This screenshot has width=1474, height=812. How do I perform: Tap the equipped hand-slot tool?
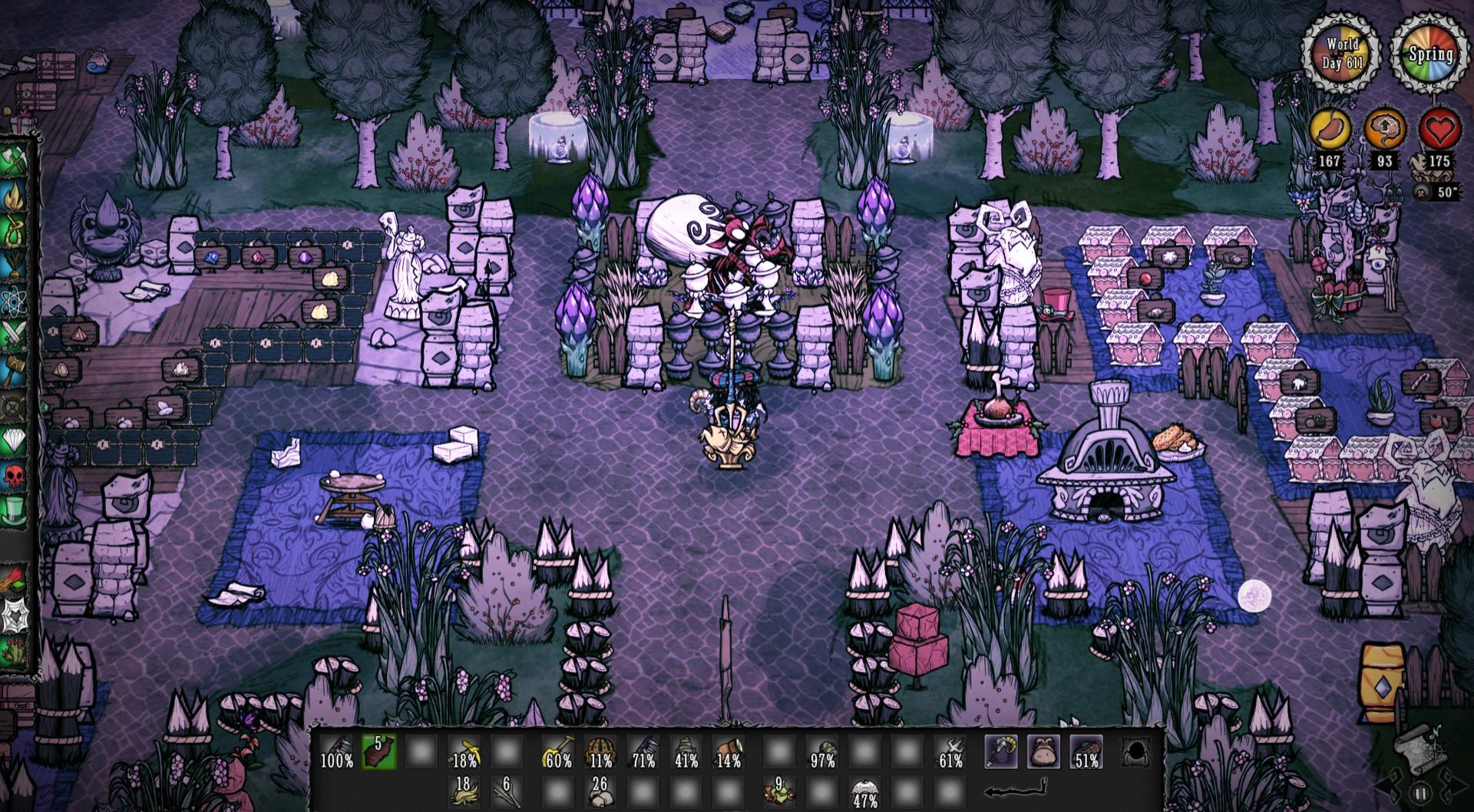point(1001,752)
